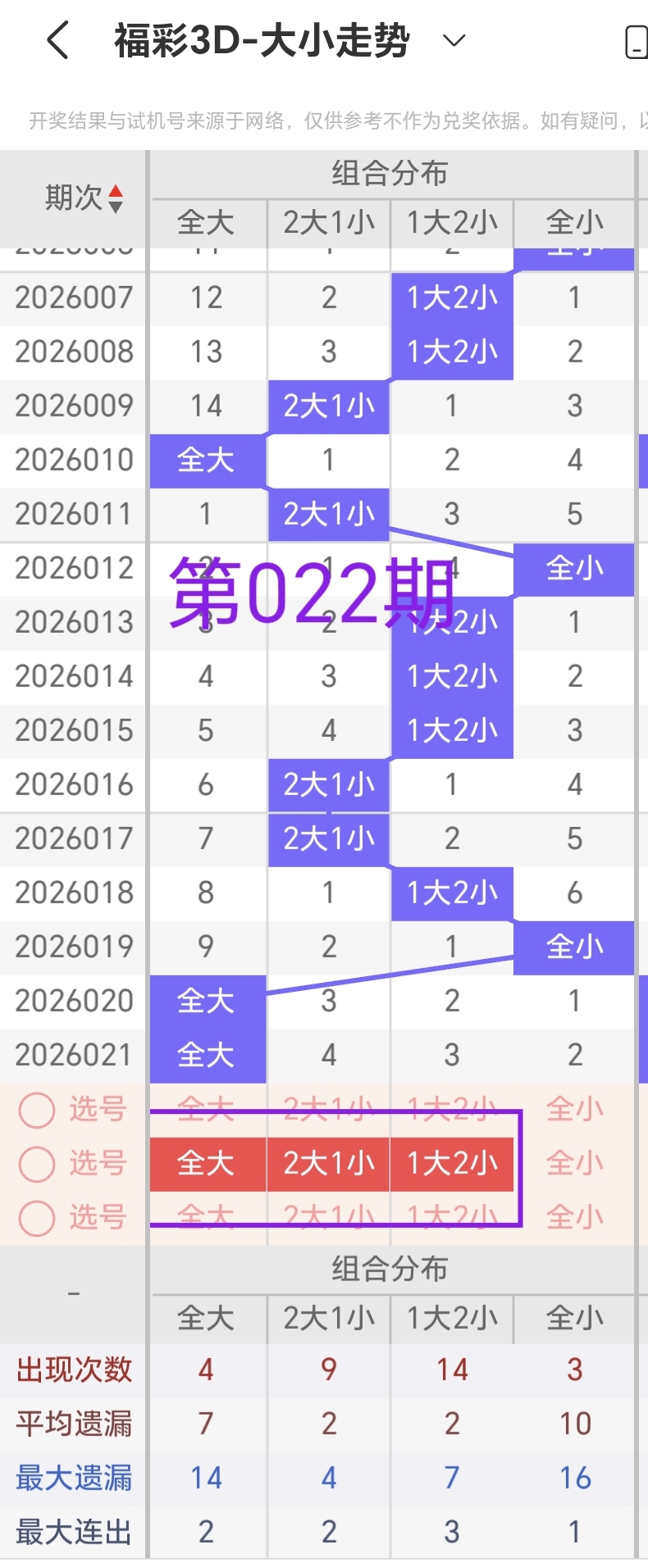Viewport: 648px width, 1568px height.
Task: Click period 2026021 in the period list
Action: (x=73, y=1055)
